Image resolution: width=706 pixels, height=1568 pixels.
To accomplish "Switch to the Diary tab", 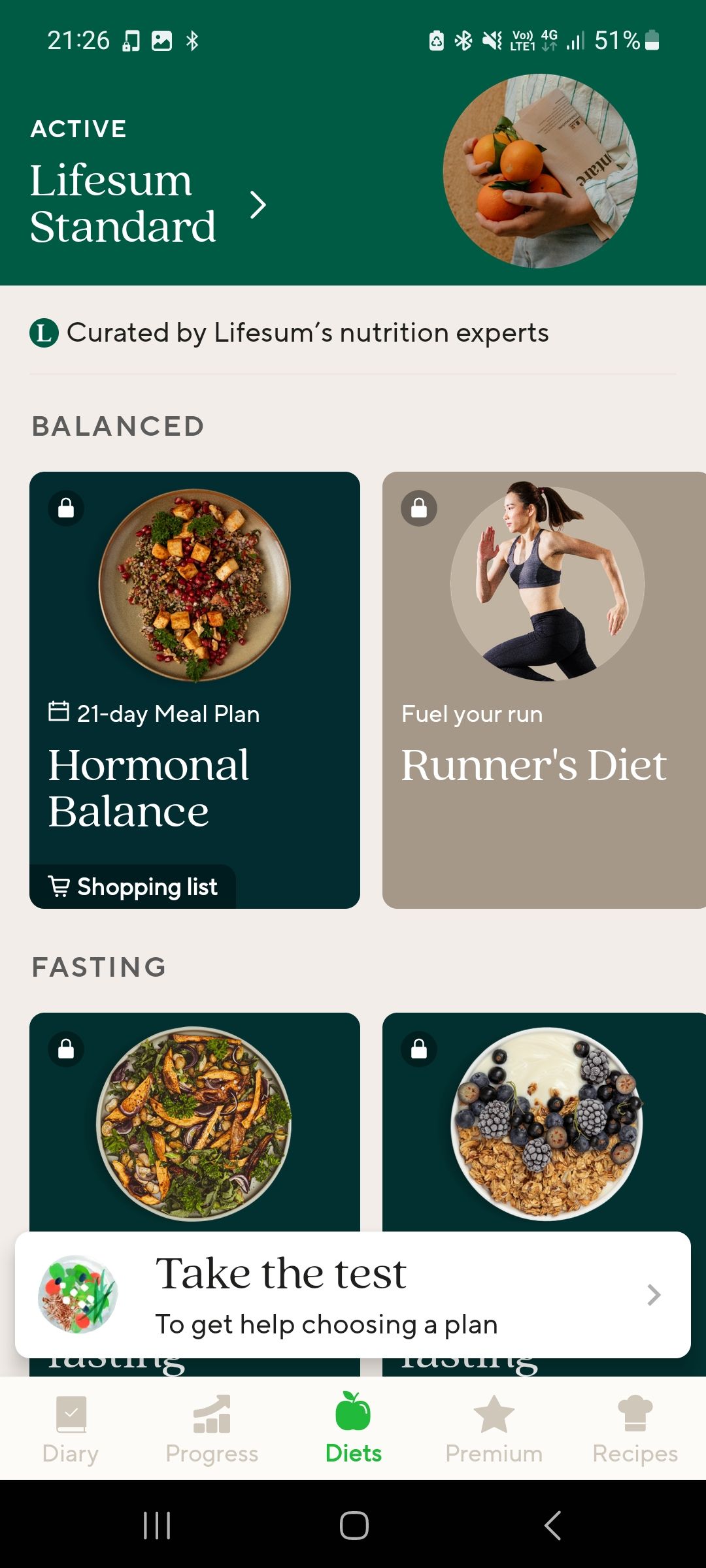I will [x=70, y=1431].
